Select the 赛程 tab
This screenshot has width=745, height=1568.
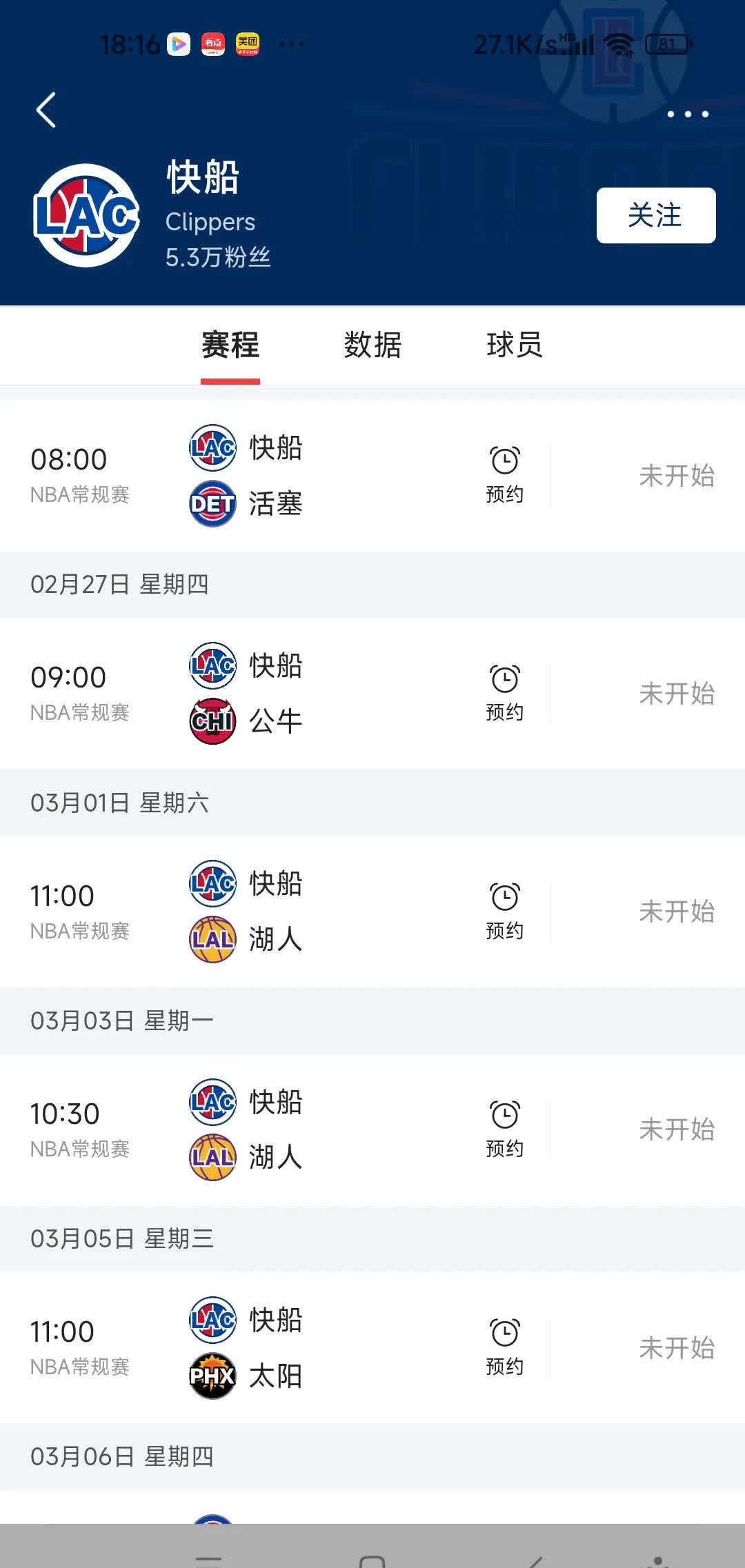click(229, 345)
